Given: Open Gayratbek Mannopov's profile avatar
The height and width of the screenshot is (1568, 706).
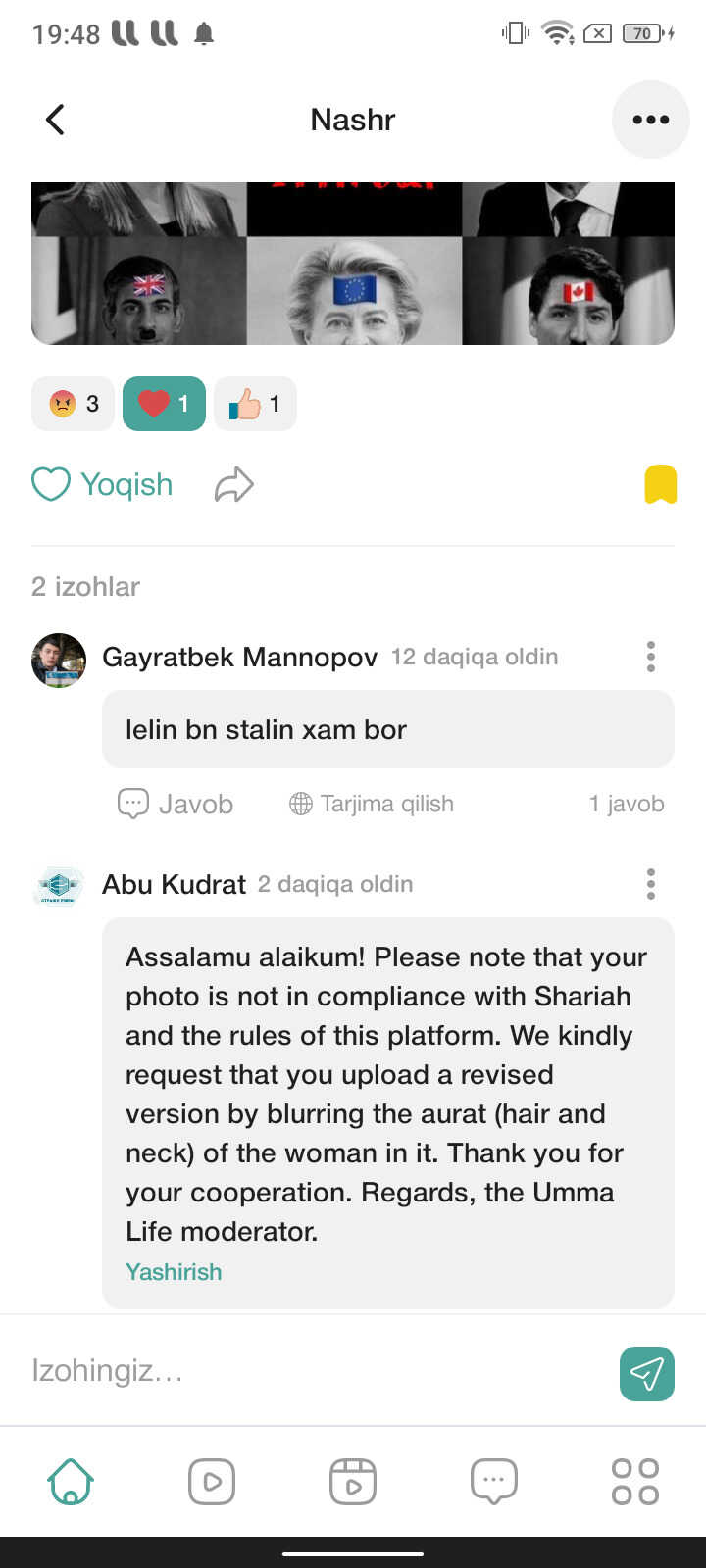Looking at the screenshot, I should [59, 660].
